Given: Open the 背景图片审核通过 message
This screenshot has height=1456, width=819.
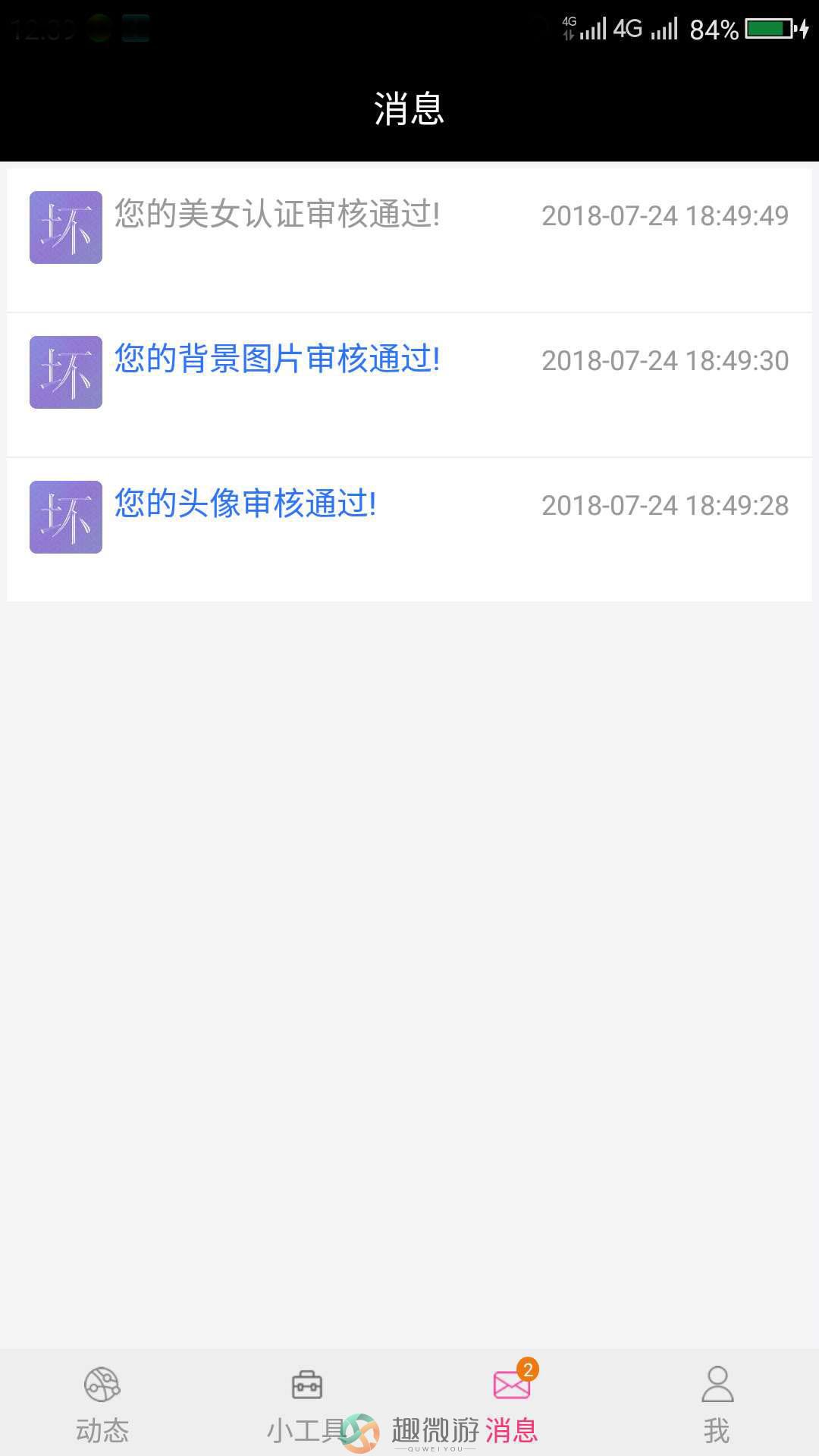Looking at the screenshot, I should 409,385.
